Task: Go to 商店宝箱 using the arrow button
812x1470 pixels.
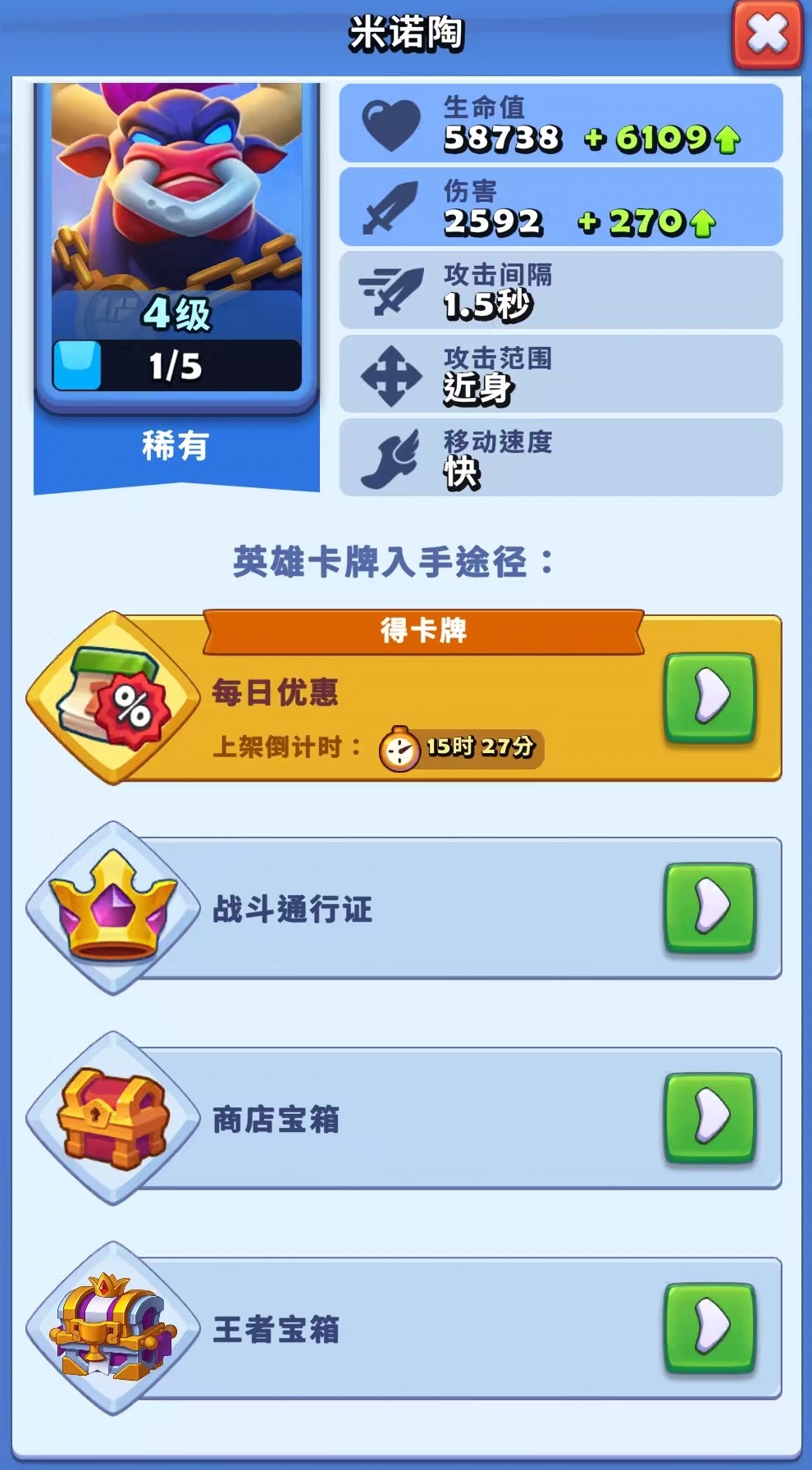Action: coord(709,1117)
